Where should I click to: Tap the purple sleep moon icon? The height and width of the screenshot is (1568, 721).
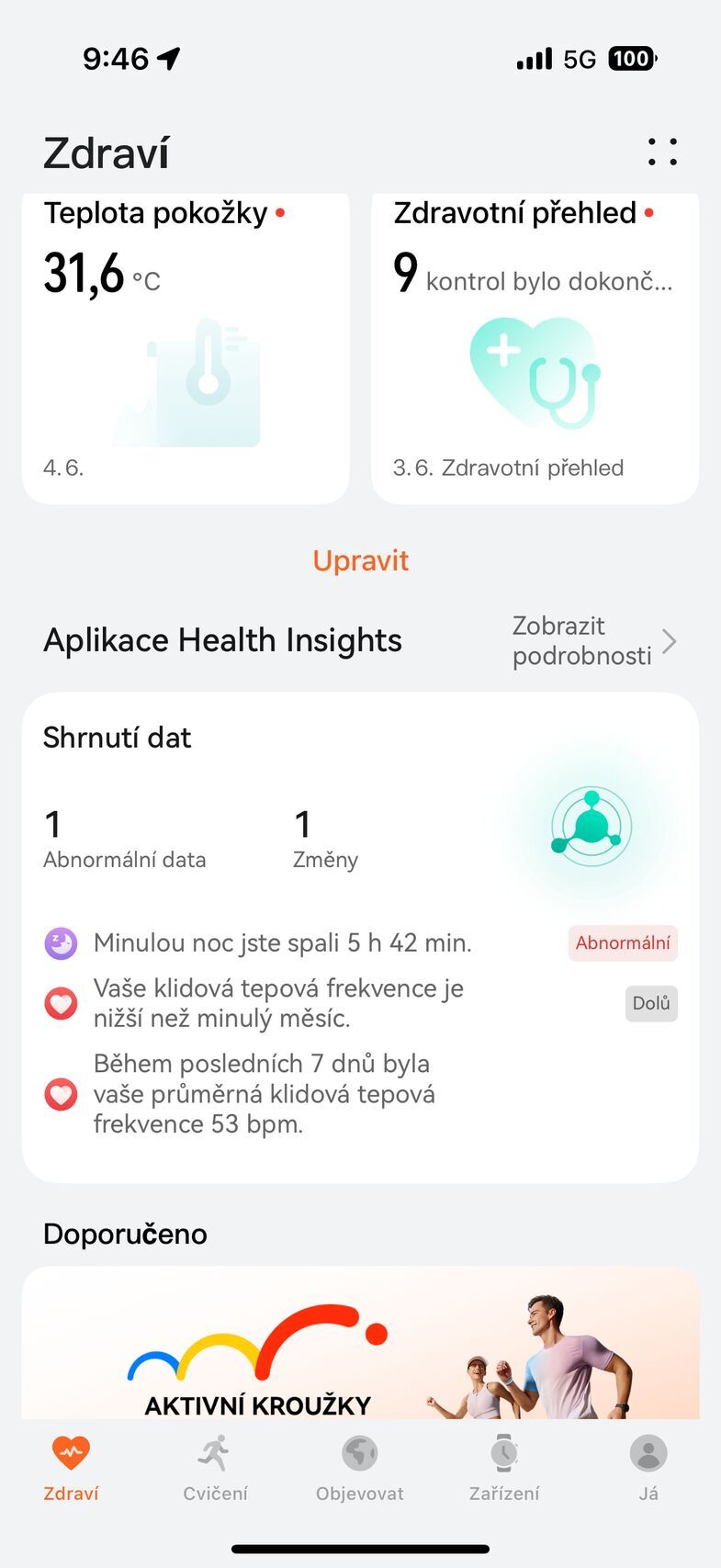coord(61,942)
